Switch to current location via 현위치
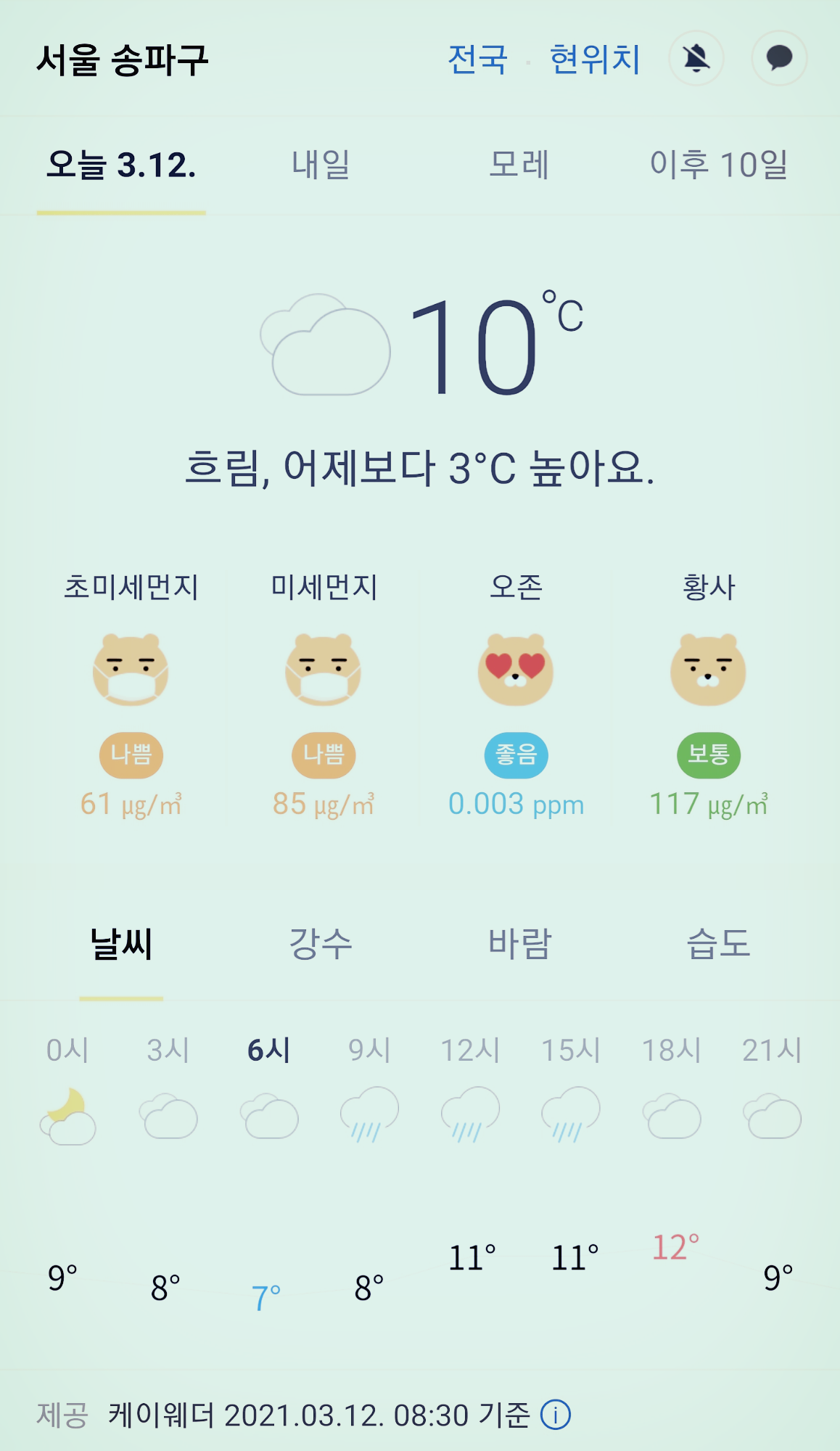The image size is (840, 1451). pyautogui.click(x=595, y=59)
